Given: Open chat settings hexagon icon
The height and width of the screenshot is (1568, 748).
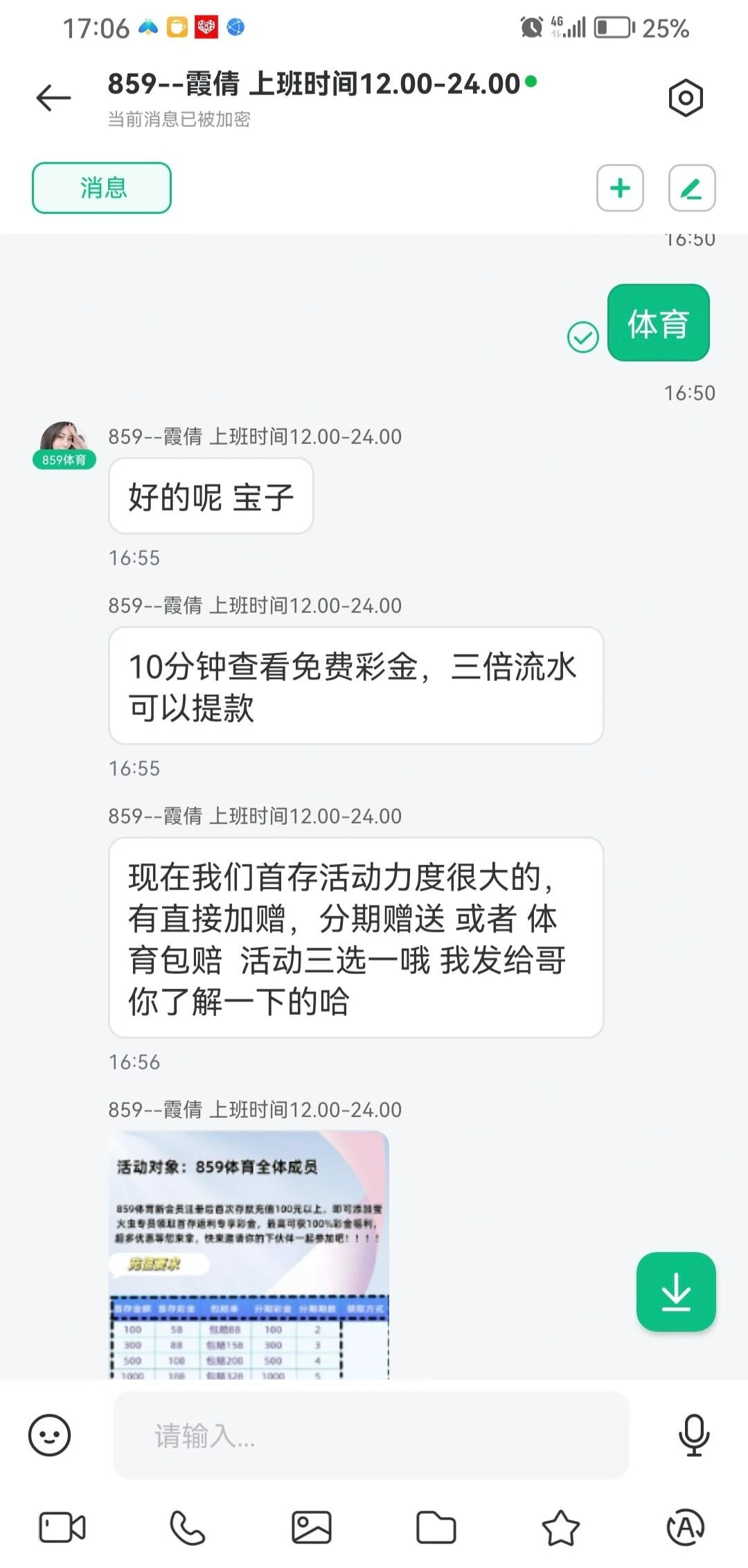Looking at the screenshot, I should 686,98.
